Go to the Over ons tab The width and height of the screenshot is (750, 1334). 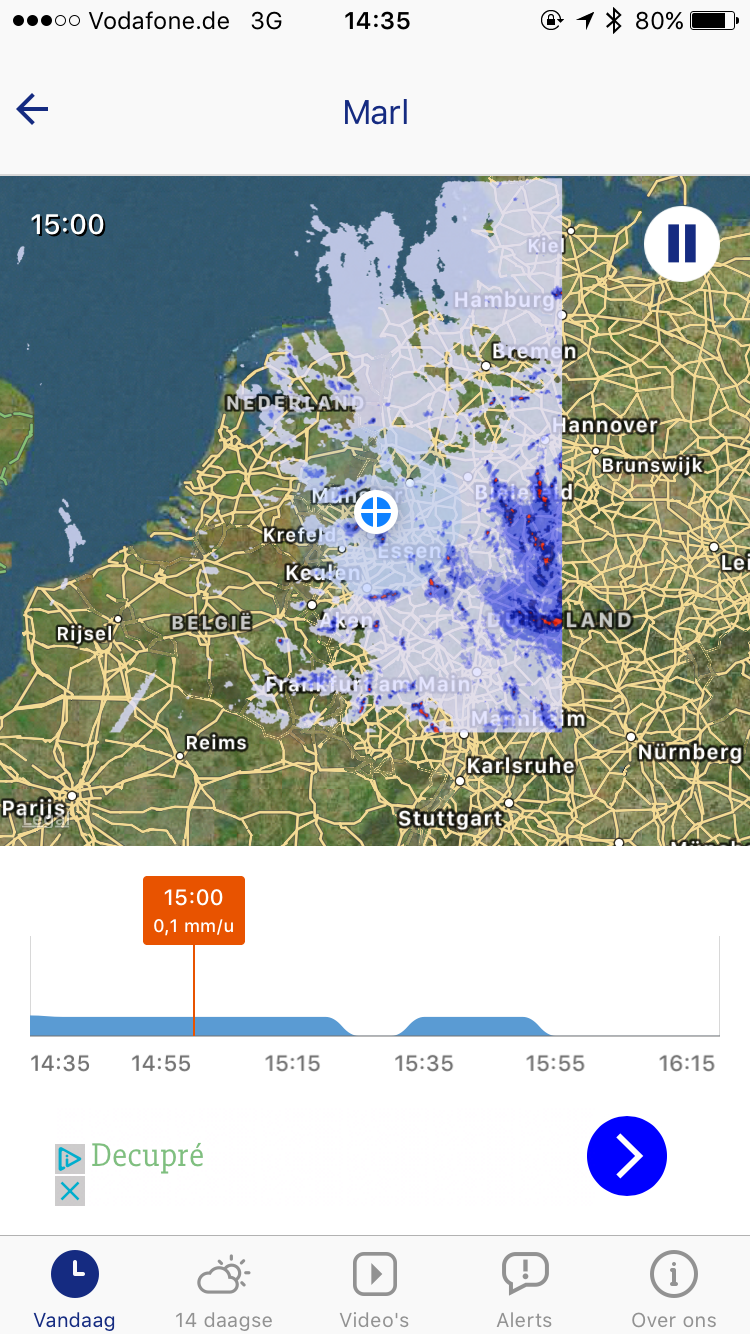pyautogui.click(x=673, y=1290)
